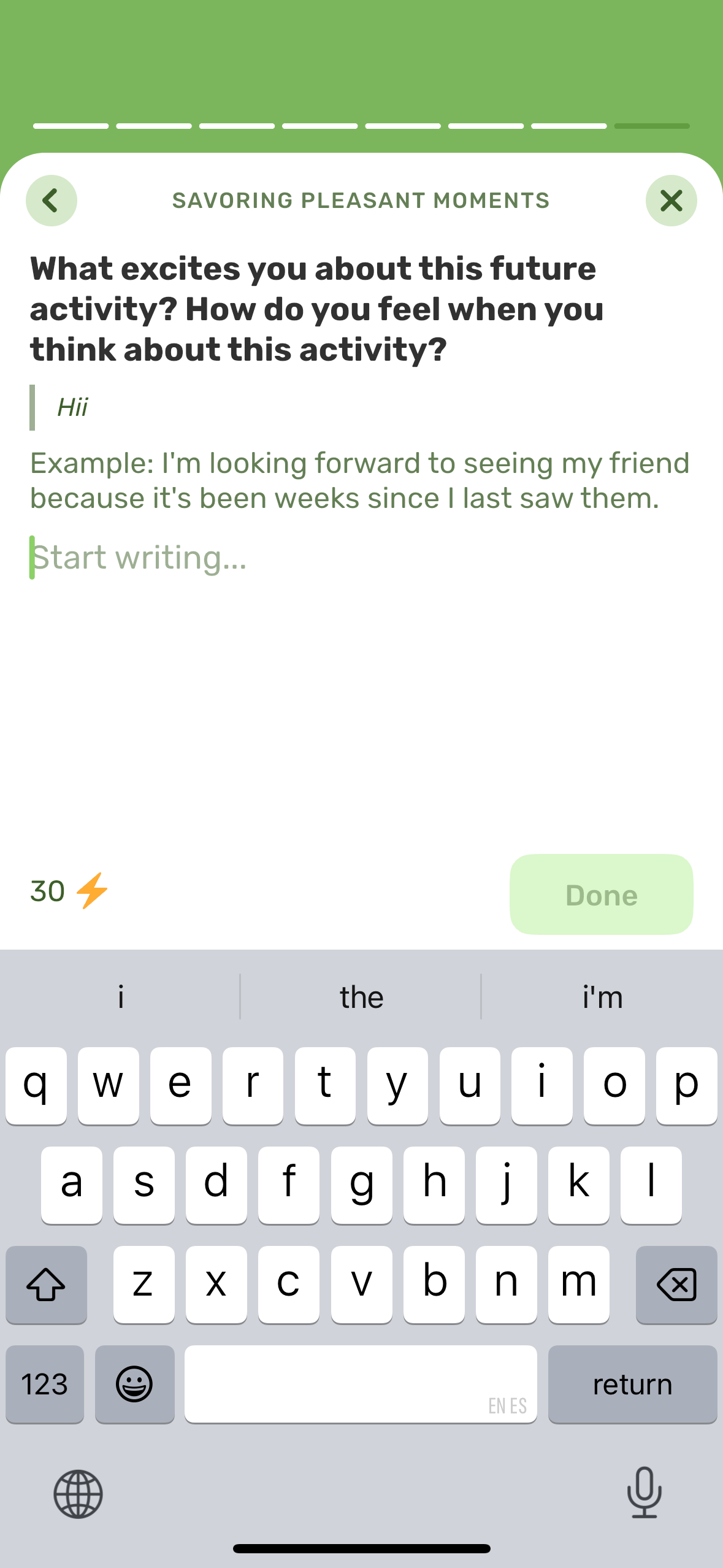Tap the quoted "Hii" text
Screen dimensions: 723x1568
click(72, 405)
